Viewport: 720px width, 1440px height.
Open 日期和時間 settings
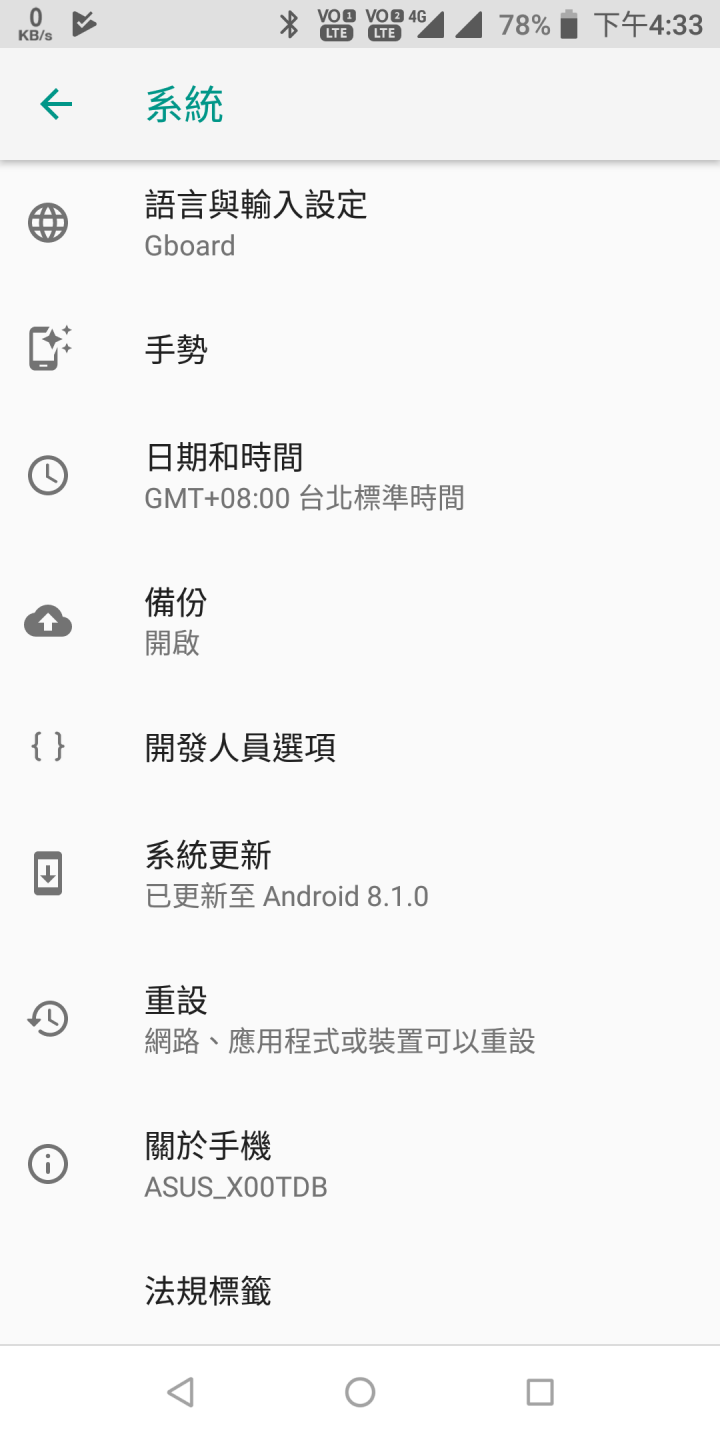(360, 476)
